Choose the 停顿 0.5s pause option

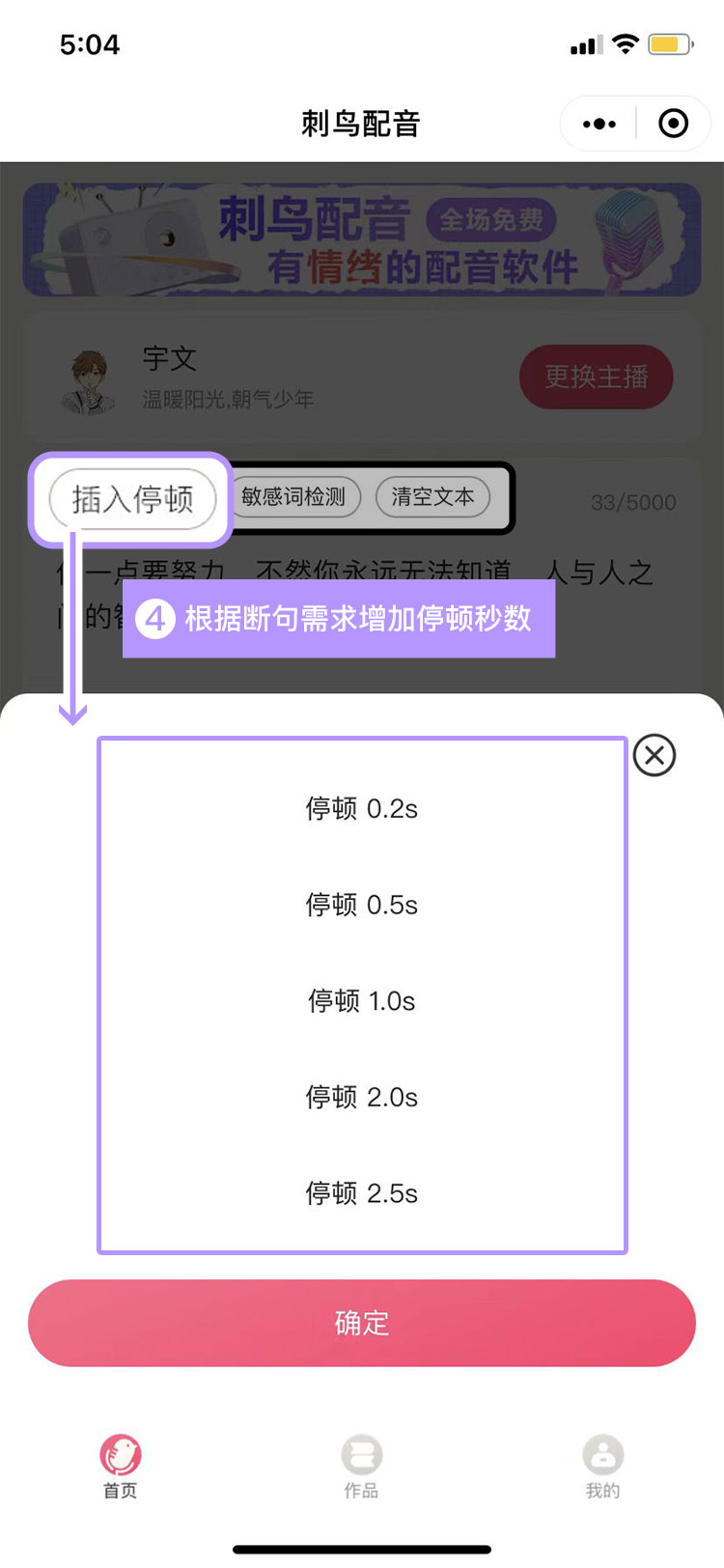click(x=362, y=905)
